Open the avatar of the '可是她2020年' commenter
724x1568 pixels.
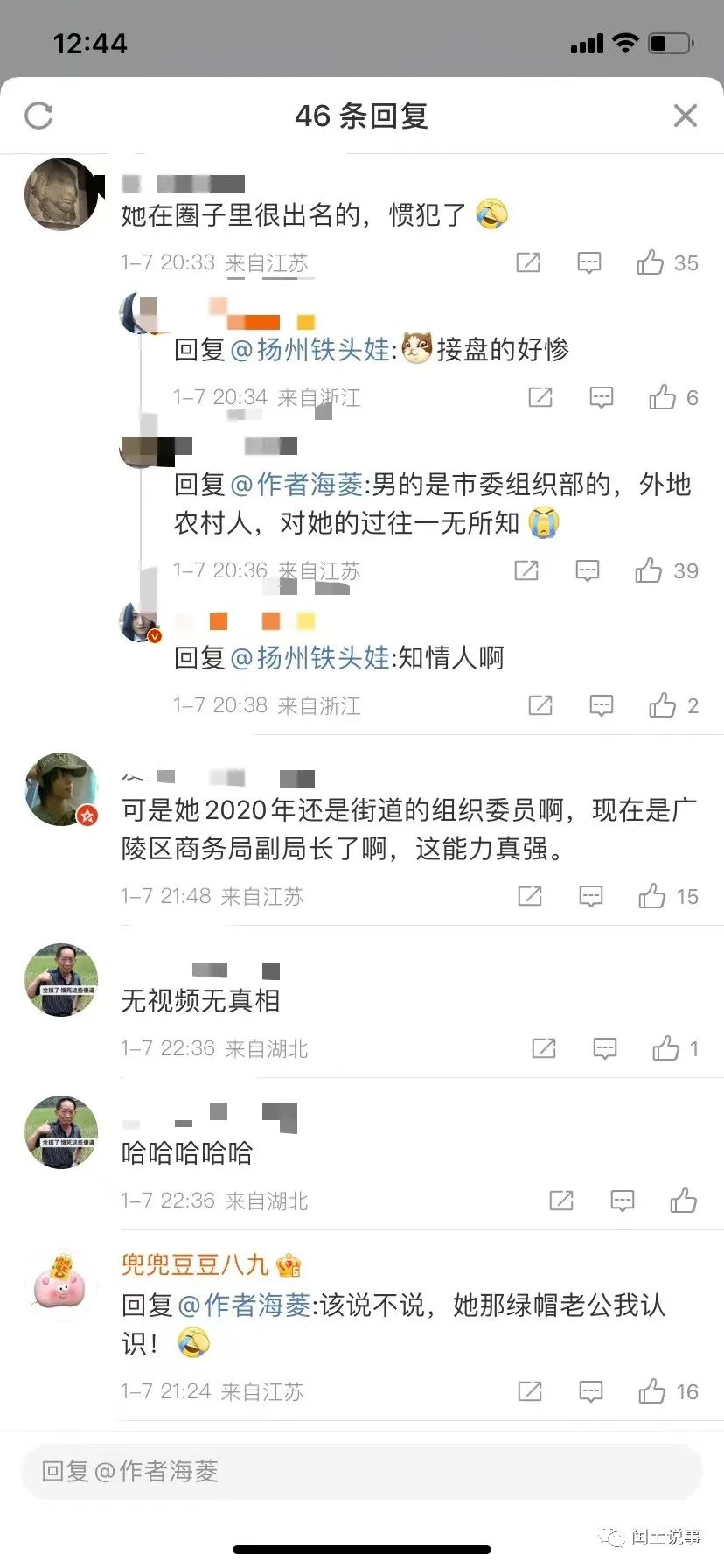tap(61, 789)
